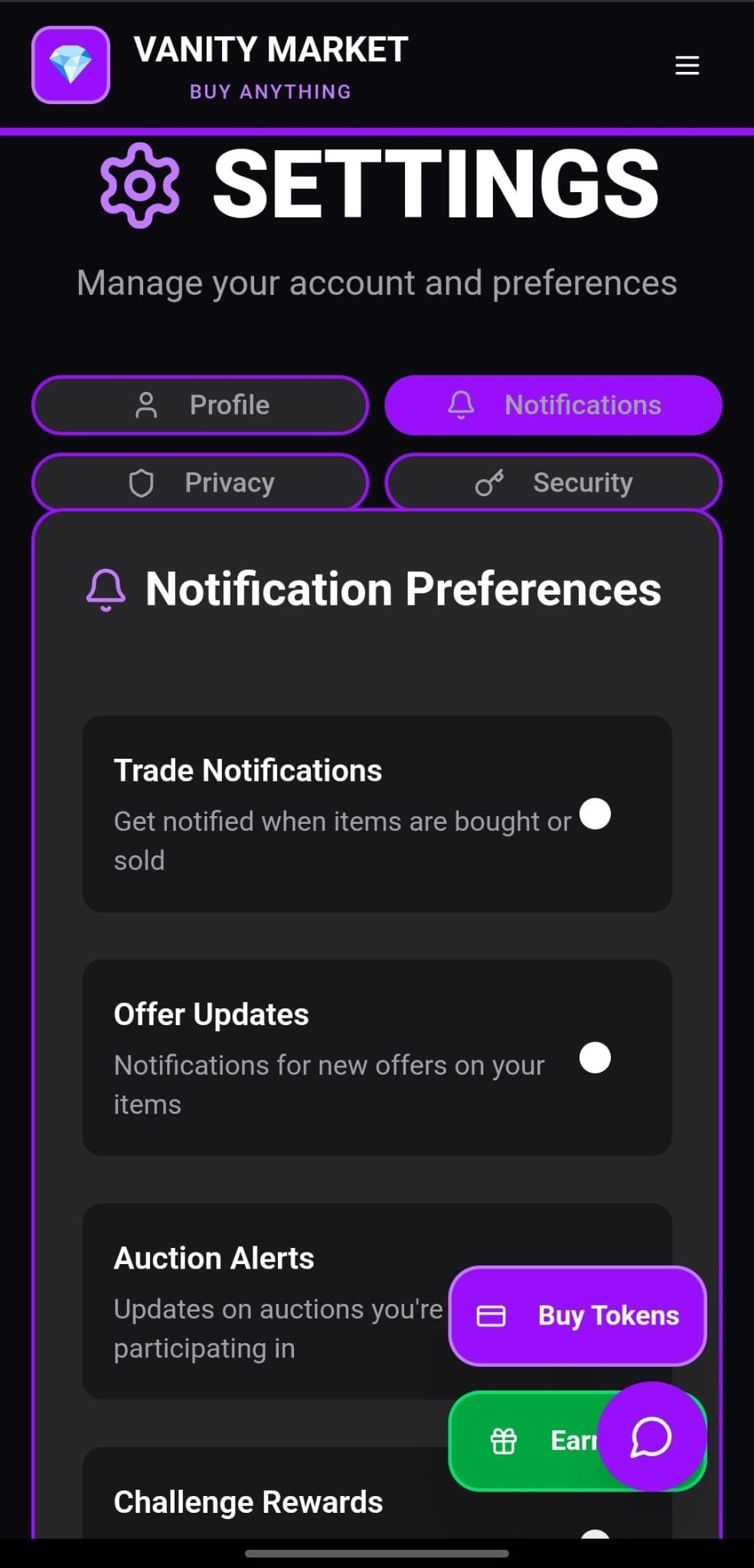The width and height of the screenshot is (754, 1568).
Task: Tap the green Earn button
Action: tap(528, 1441)
